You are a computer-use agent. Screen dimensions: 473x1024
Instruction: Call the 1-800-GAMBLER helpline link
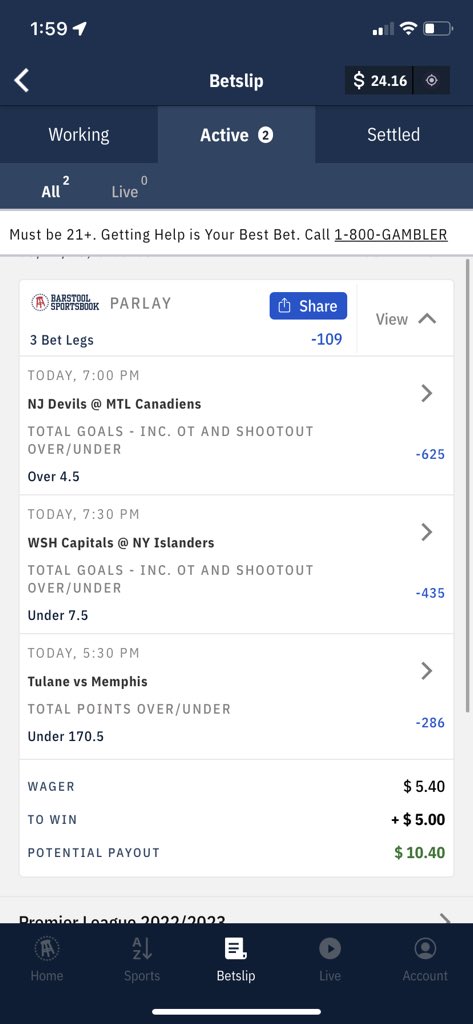click(x=391, y=234)
